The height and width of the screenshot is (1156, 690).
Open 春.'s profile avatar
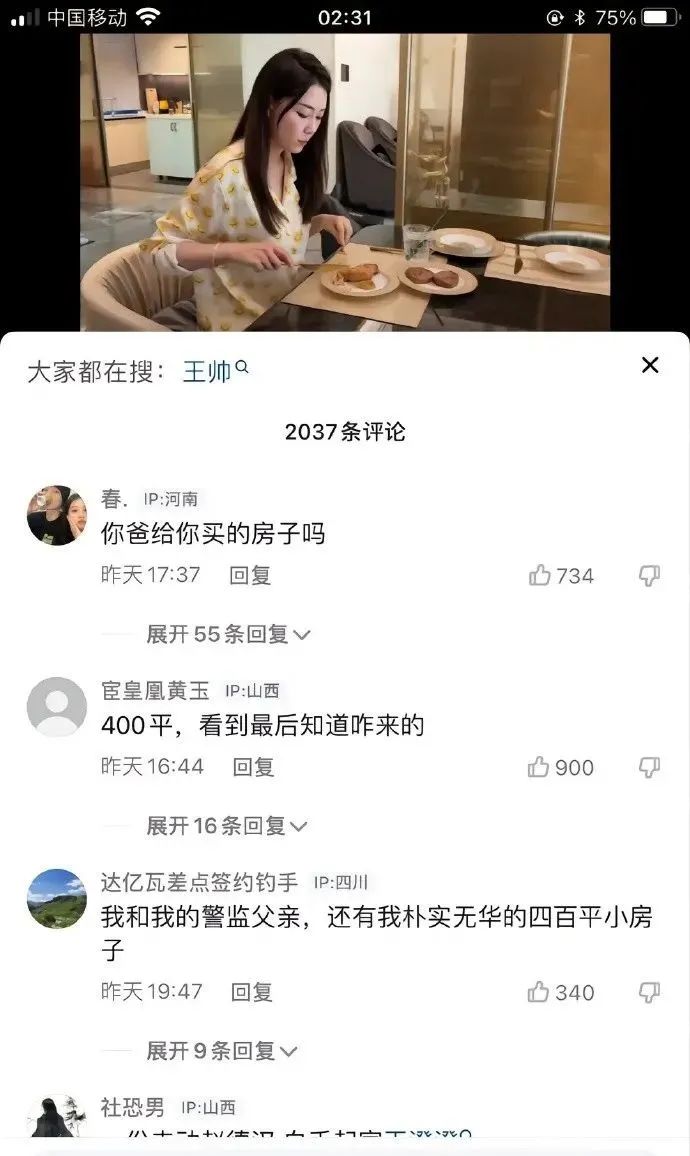tap(56, 516)
